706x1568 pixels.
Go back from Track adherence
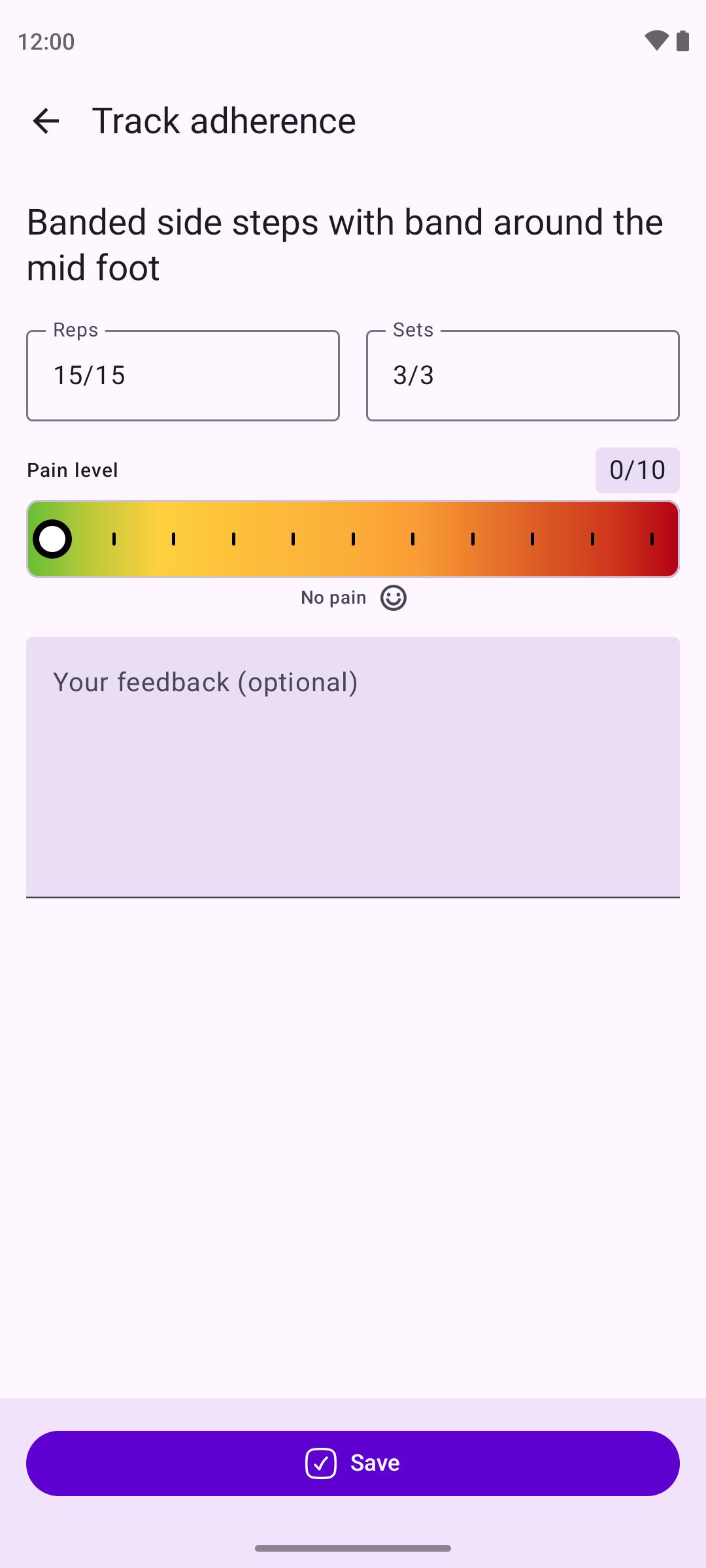tap(46, 121)
